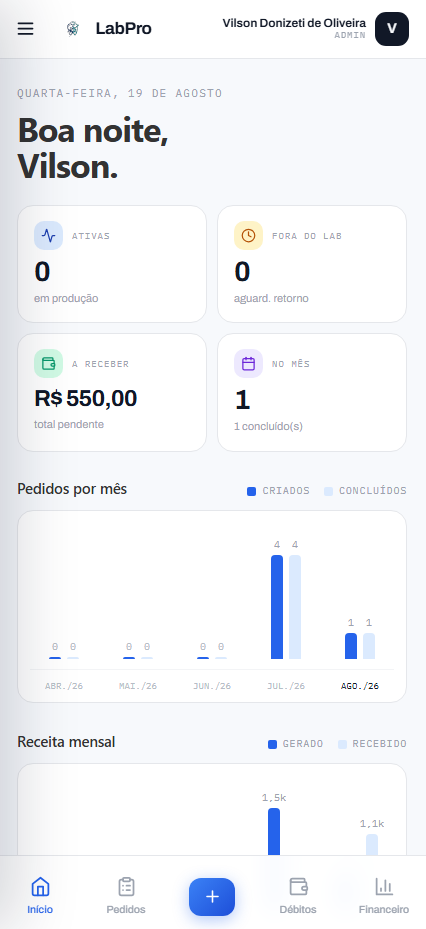
Task: Switch to the Pedidos tab
Action: [x=126, y=896]
